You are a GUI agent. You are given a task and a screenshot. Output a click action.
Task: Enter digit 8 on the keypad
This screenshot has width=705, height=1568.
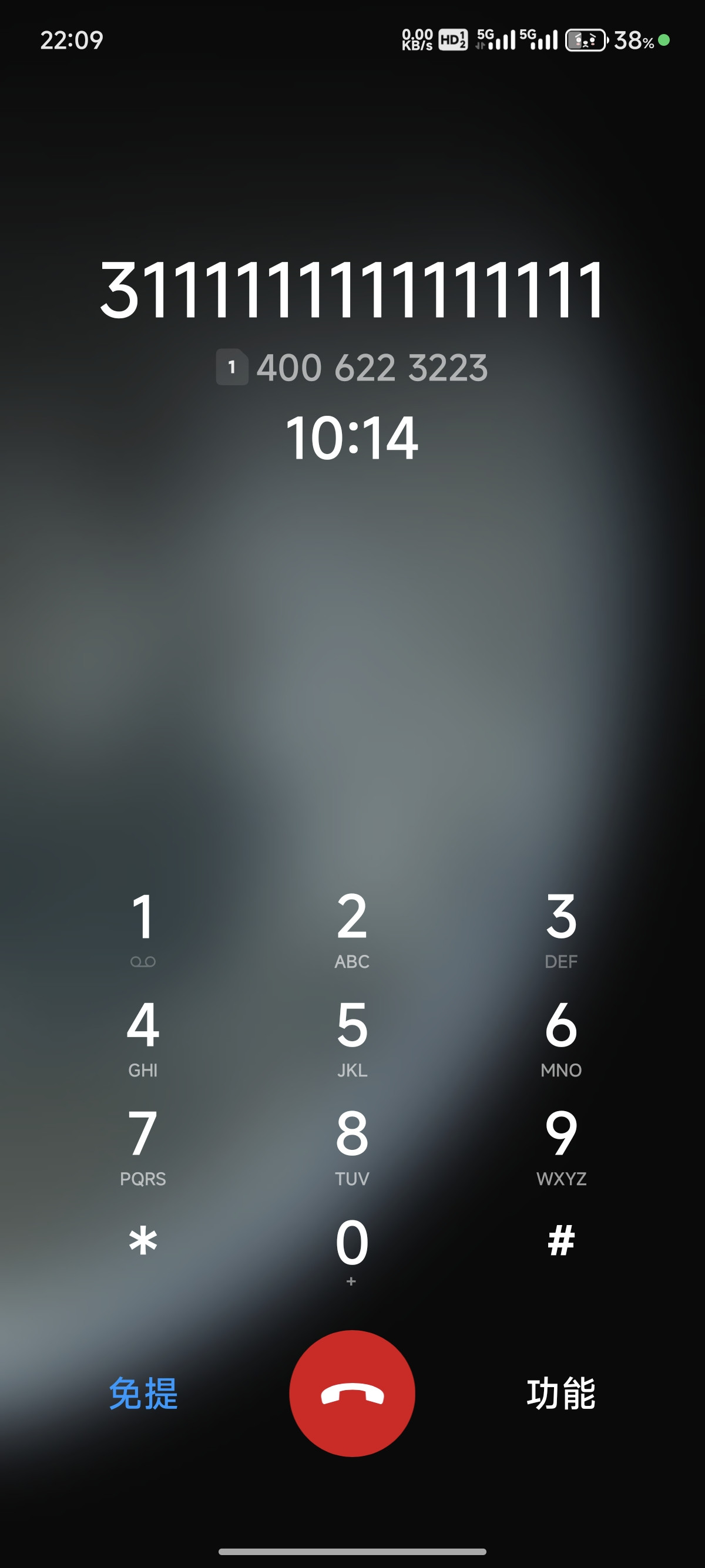(x=352, y=1144)
